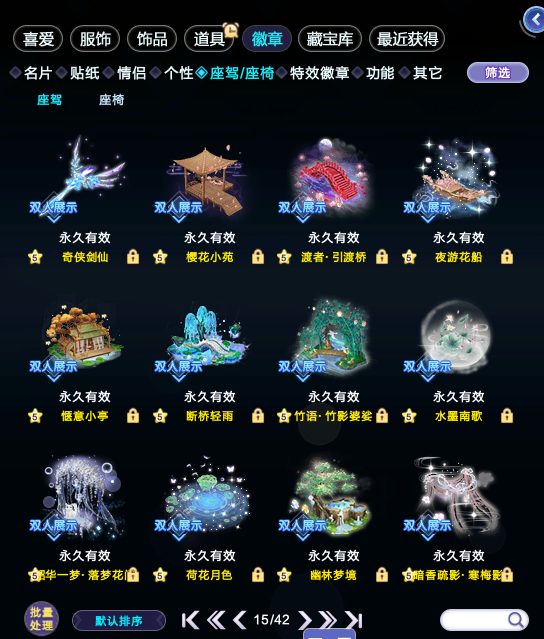
Task: Open the 默认排序 sort dropdown
Action: click(x=119, y=621)
